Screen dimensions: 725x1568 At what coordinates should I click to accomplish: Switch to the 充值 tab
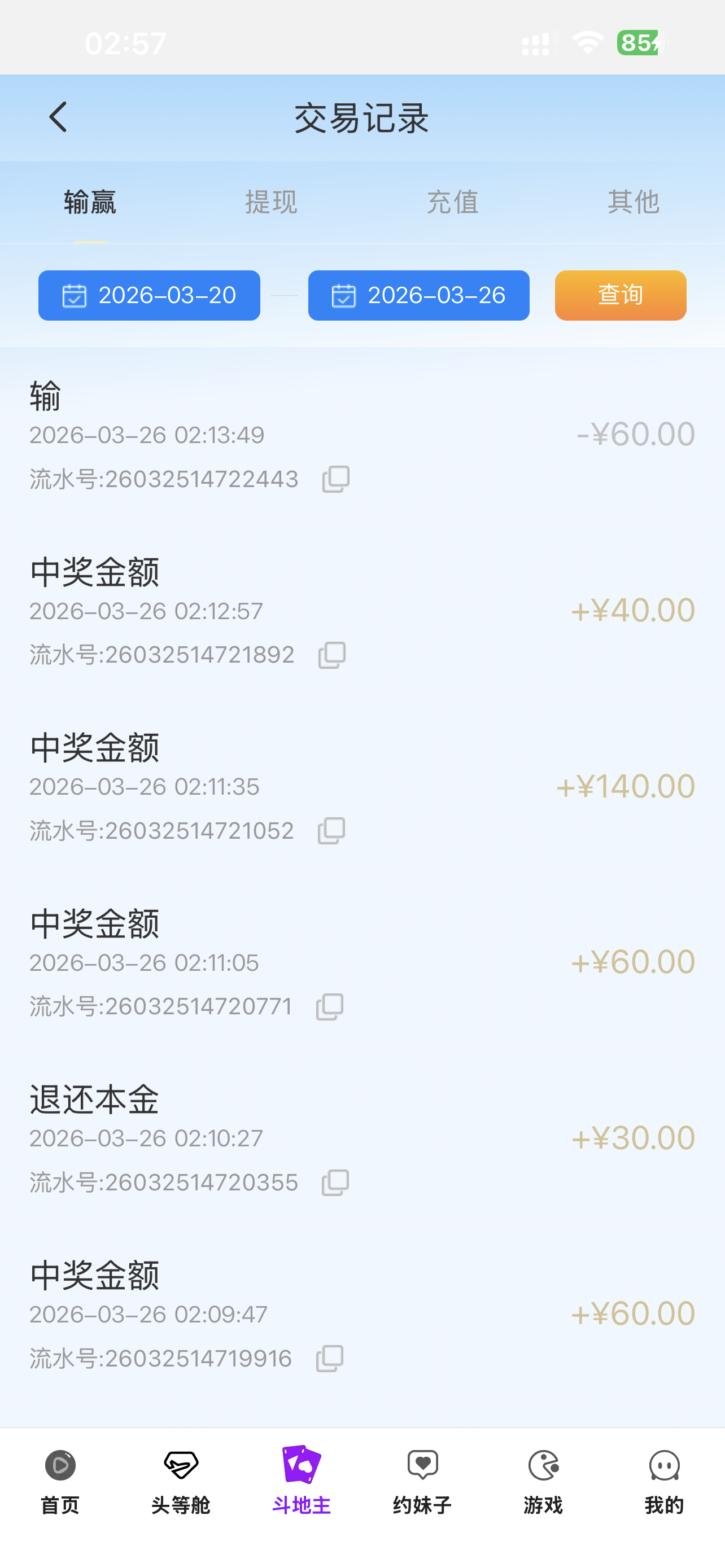(x=452, y=202)
